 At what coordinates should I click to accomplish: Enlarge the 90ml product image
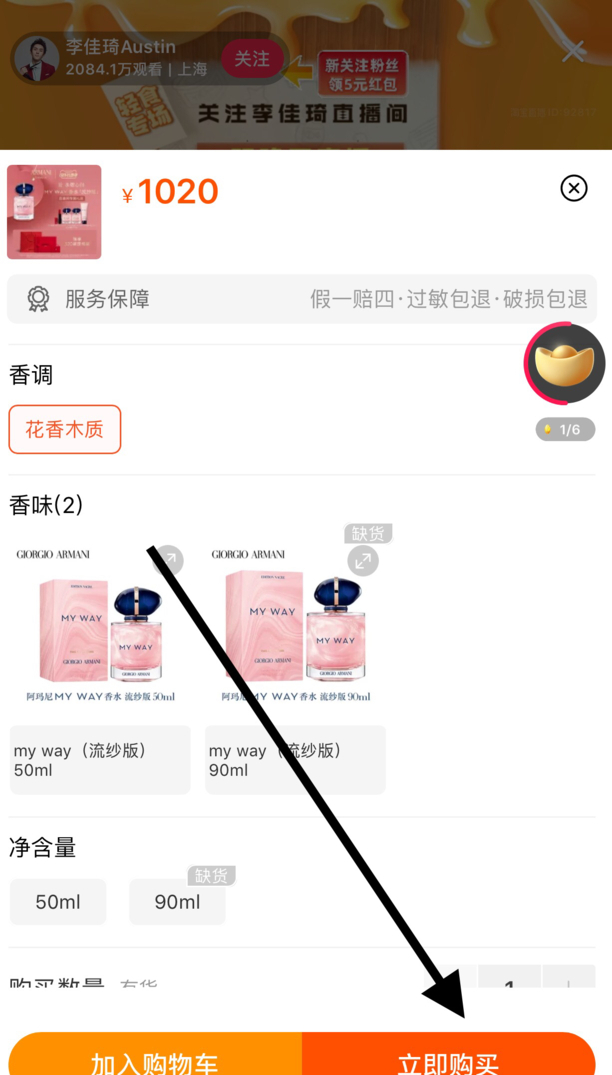[362, 561]
